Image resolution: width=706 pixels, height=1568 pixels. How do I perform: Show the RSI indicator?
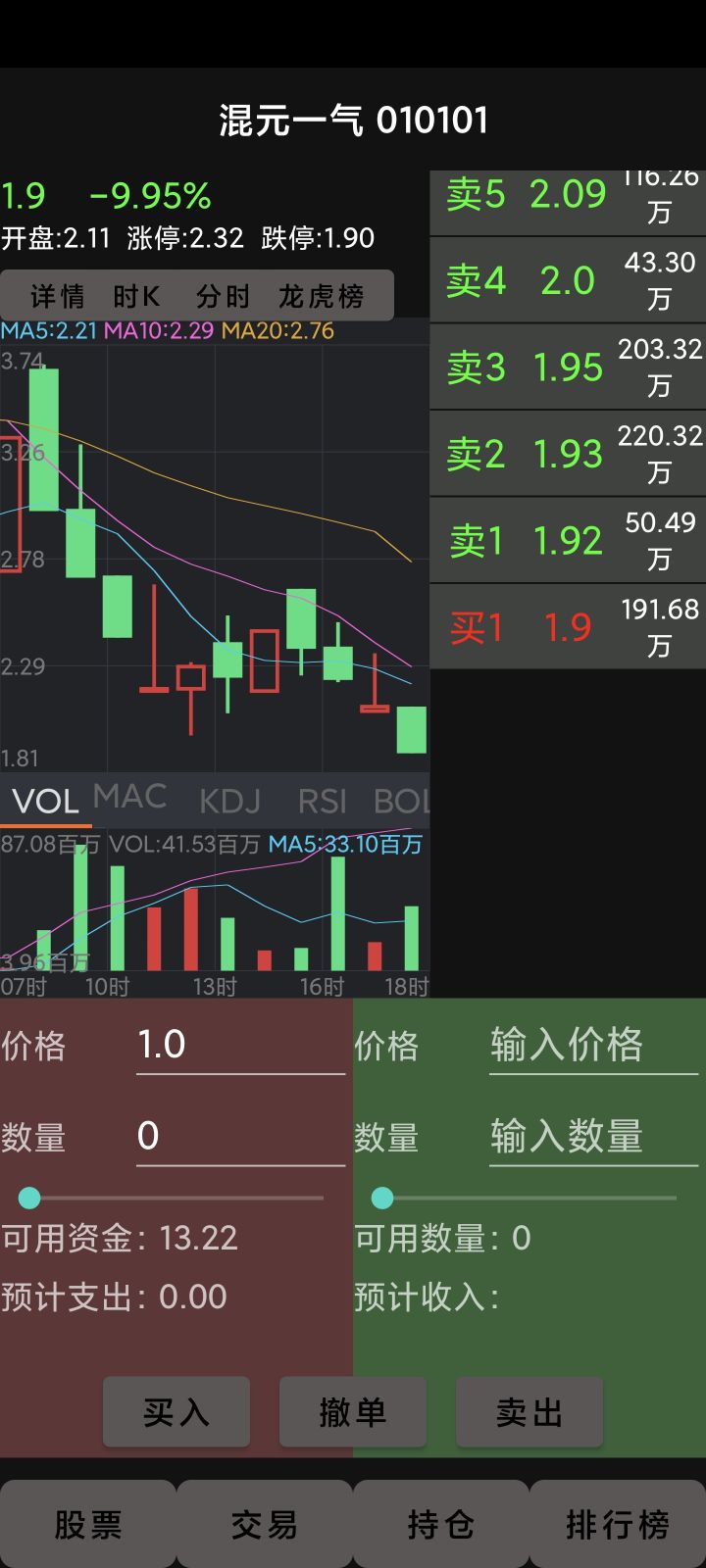tap(322, 801)
